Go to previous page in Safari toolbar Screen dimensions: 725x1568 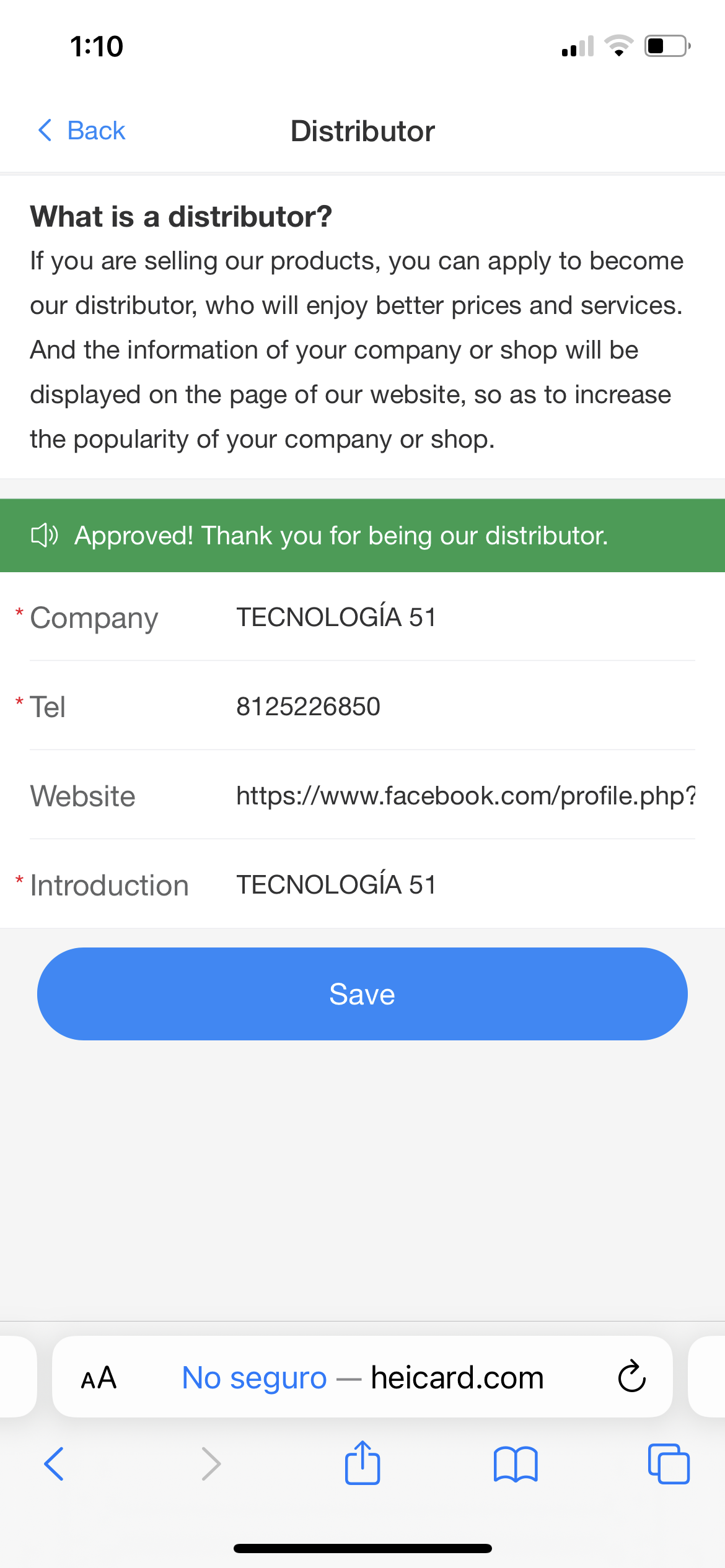coord(54,1464)
